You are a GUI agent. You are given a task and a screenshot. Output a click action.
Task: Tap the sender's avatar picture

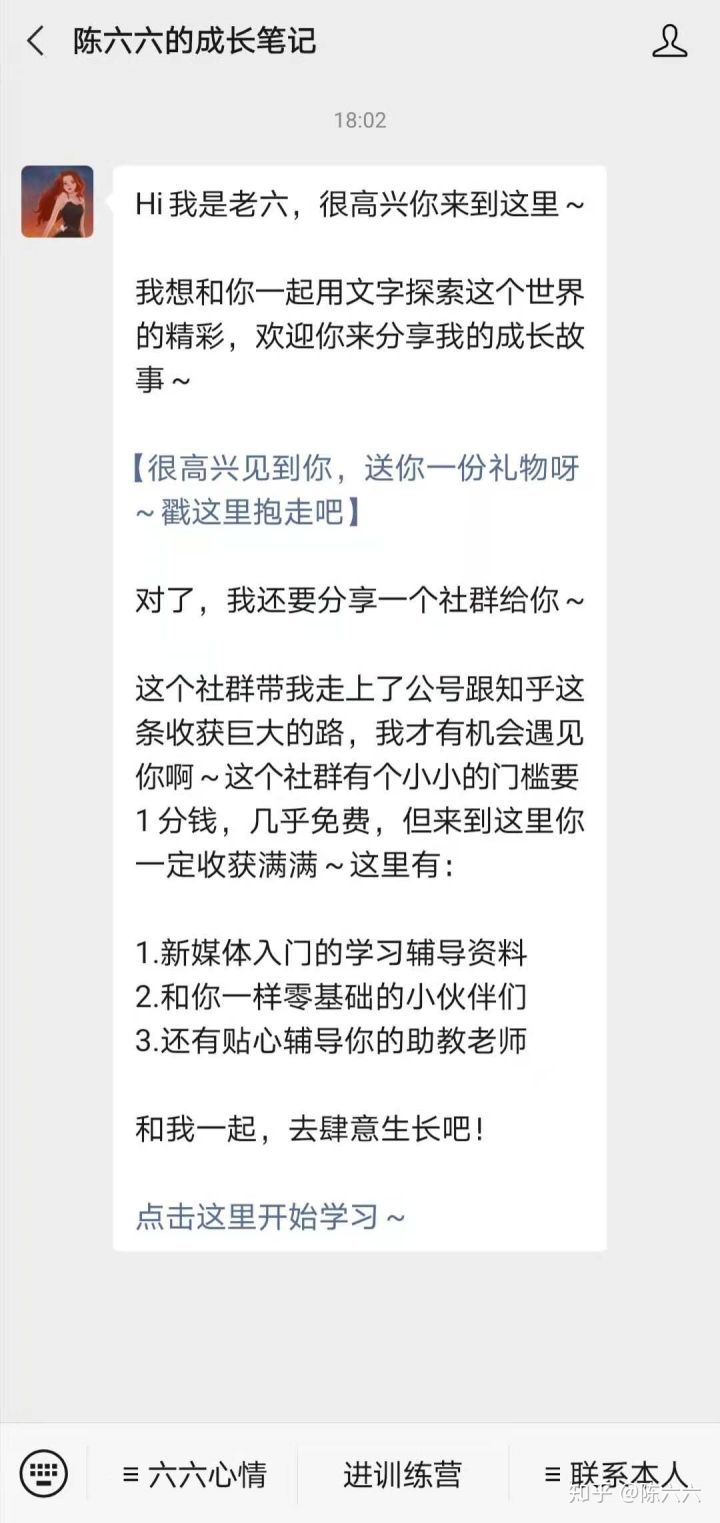point(57,201)
